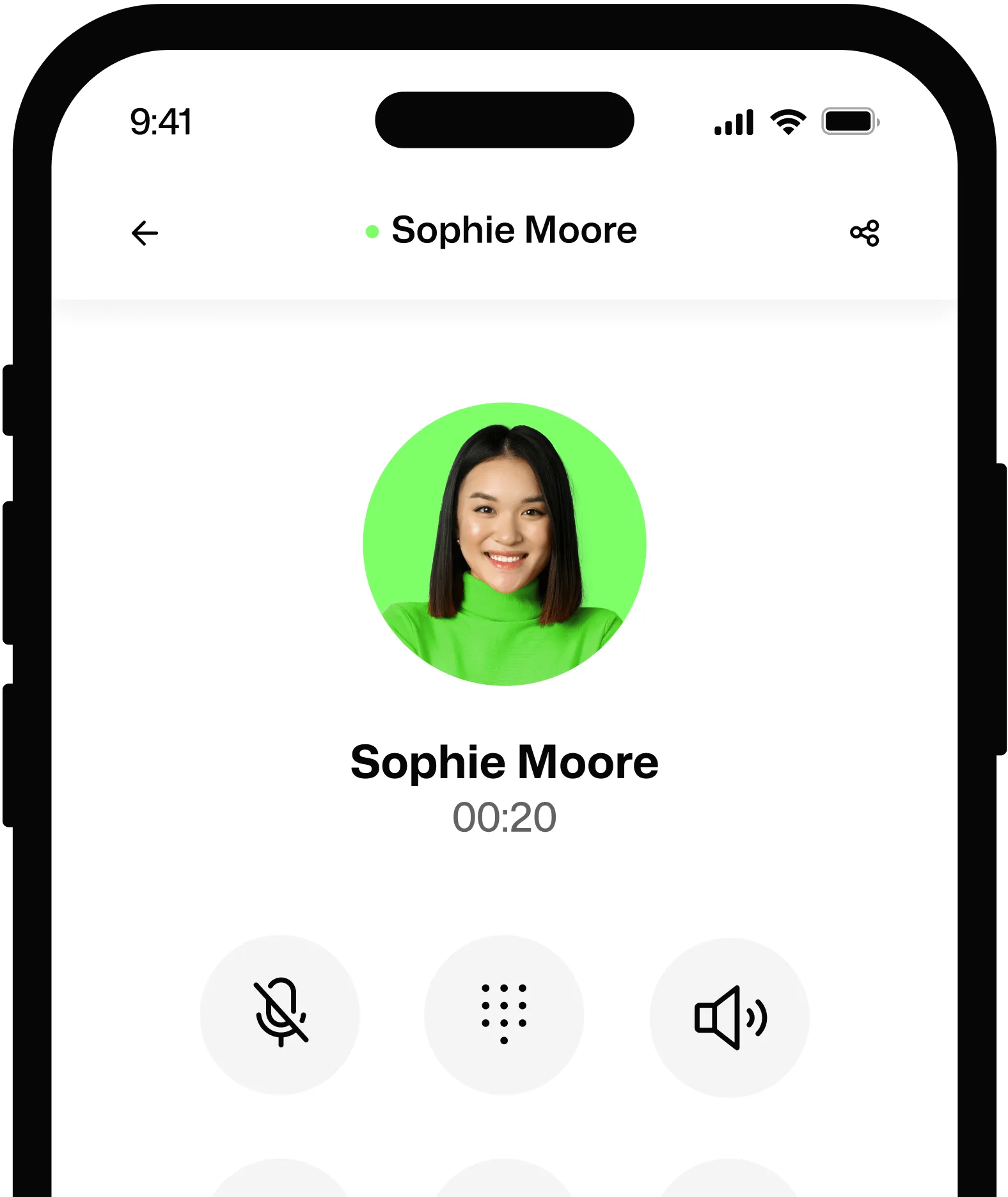
Task: Go back using the arrow icon
Action: tap(145, 233)
